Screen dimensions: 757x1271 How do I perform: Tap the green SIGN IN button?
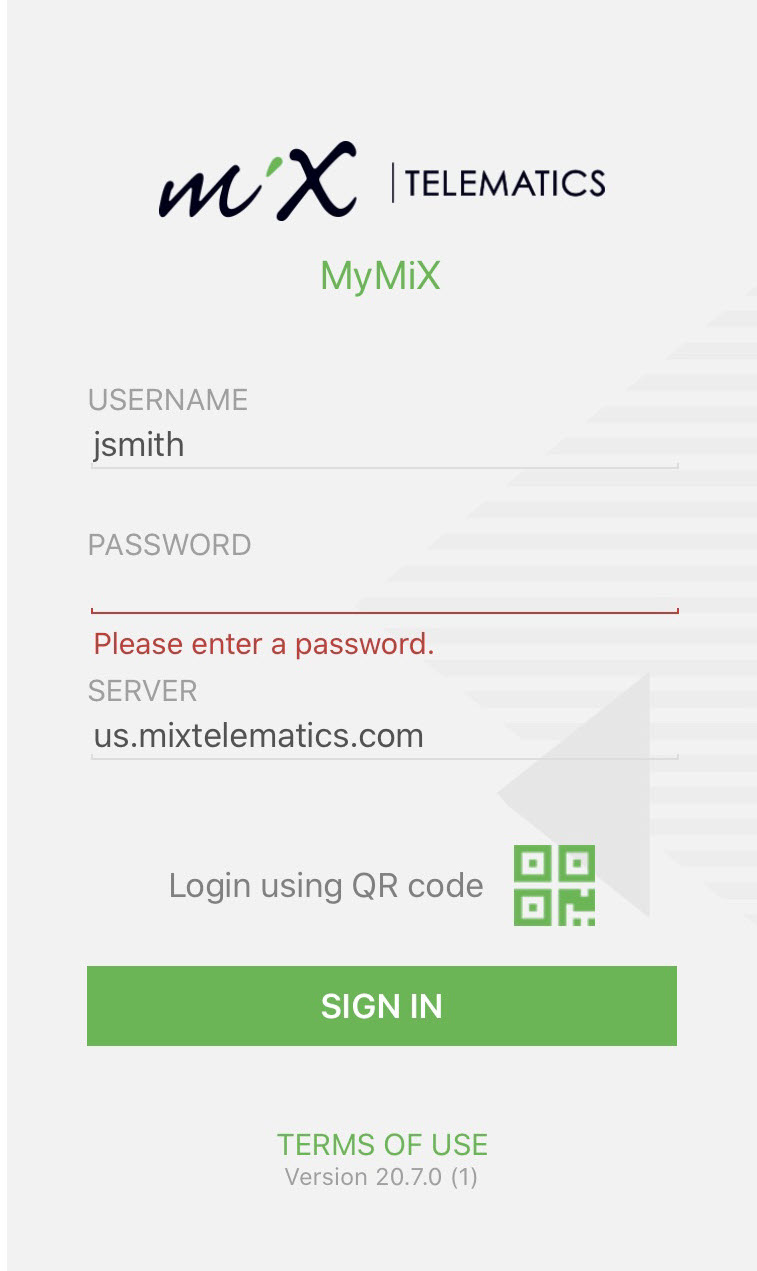coord(381,1006)
